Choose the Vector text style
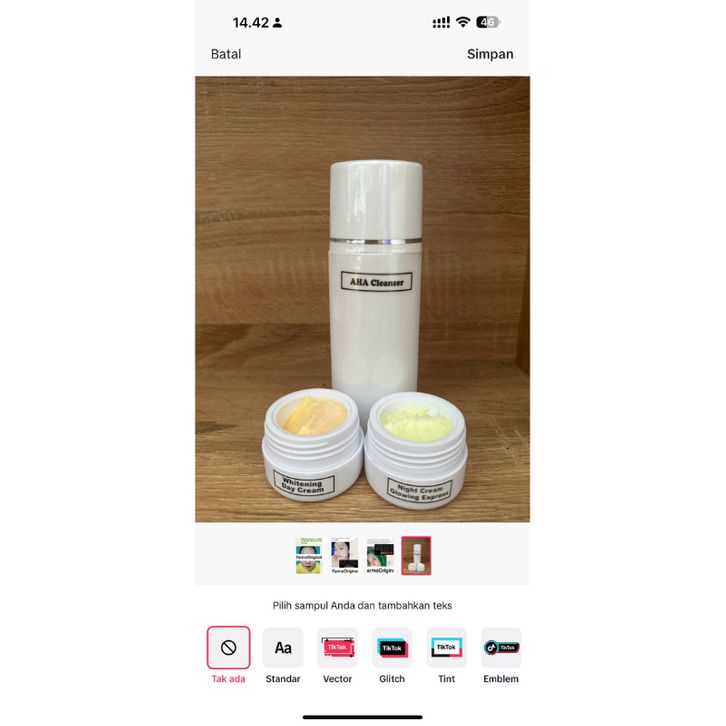 [337, 648]
